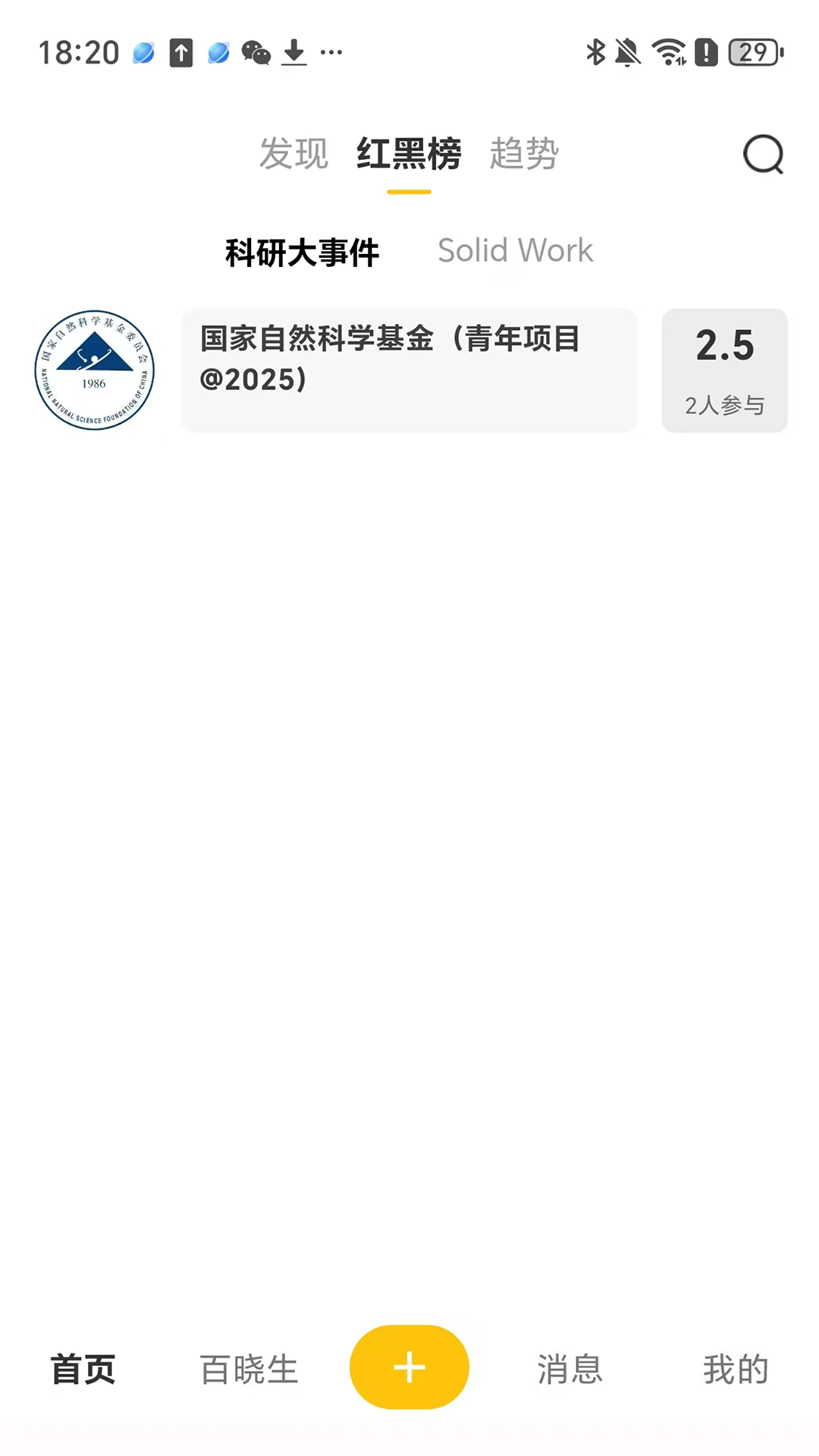Switch to the 发现 tab
The image size is (819, 1456).
pos(294,155)
